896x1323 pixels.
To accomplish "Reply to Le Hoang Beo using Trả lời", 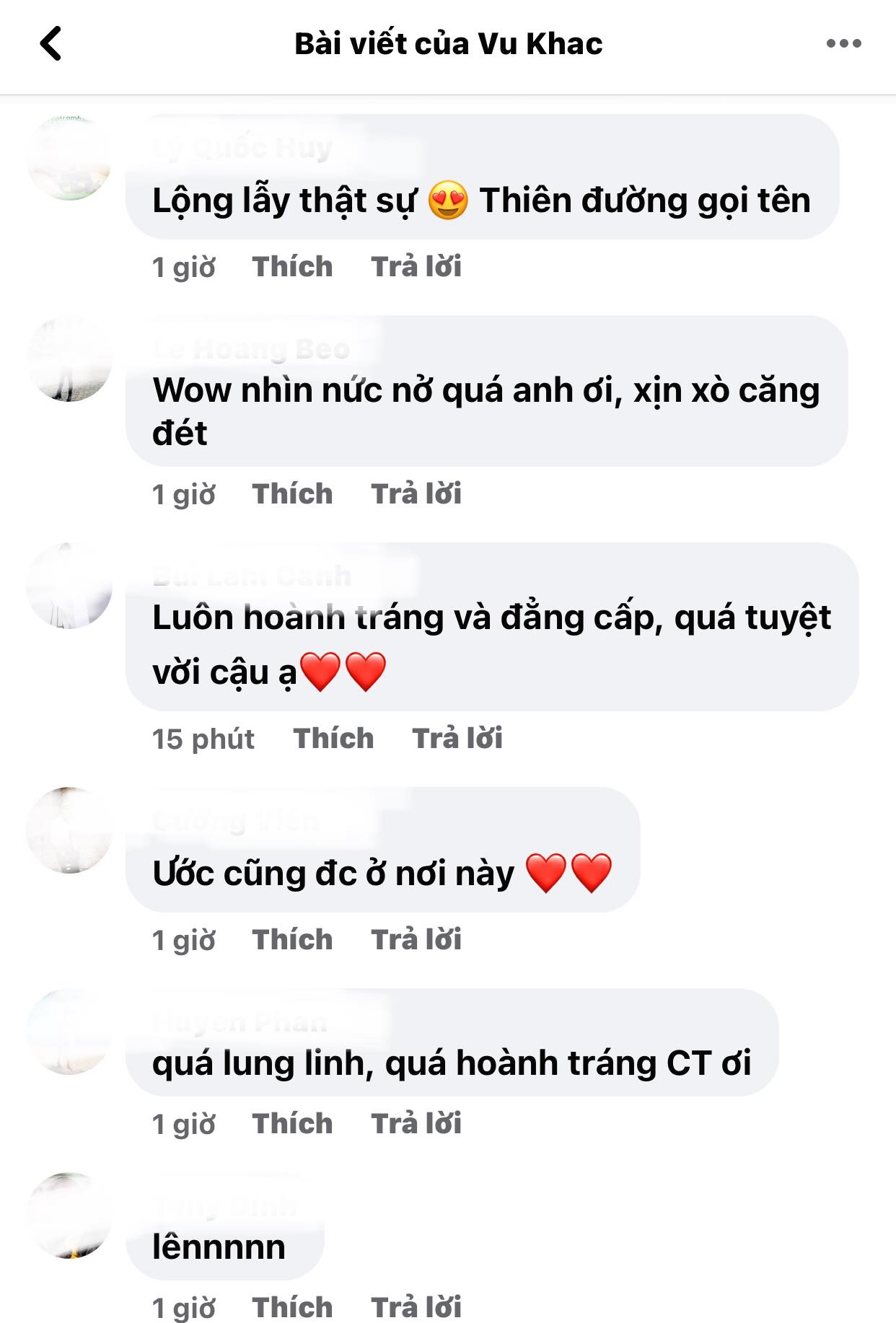I will [x=417, y=493].
